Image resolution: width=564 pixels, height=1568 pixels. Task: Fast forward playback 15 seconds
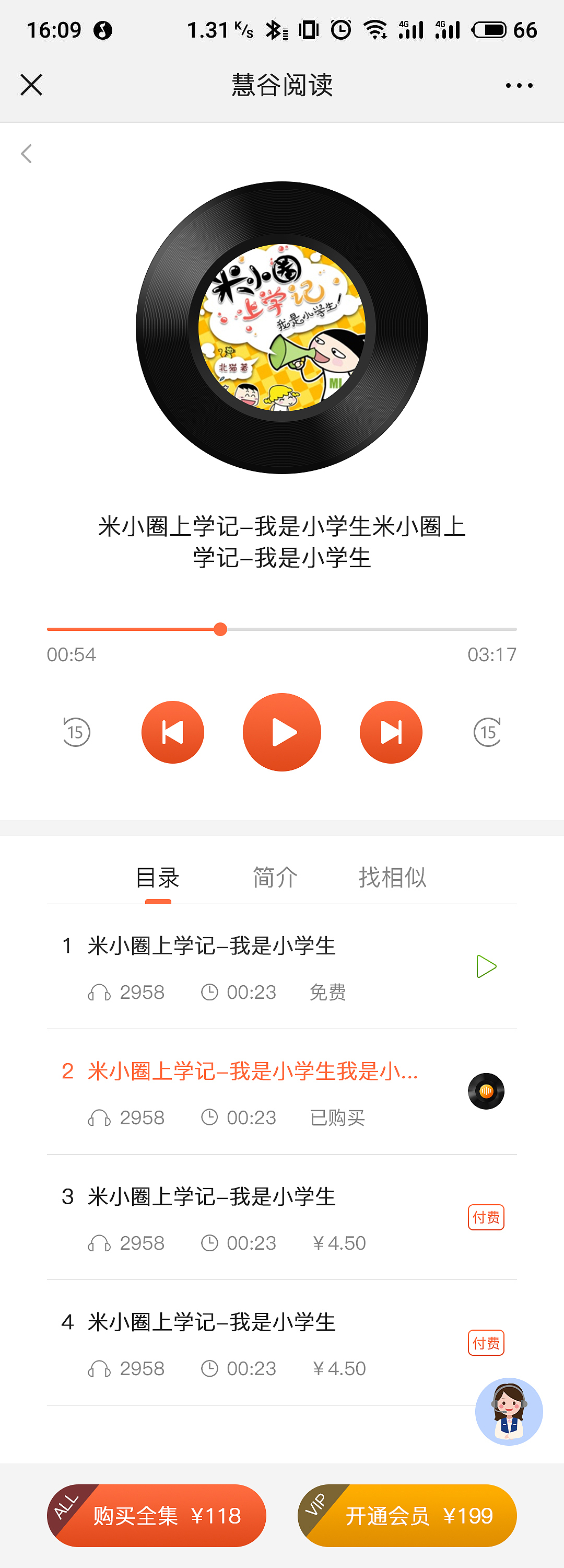tap(487, 732)
